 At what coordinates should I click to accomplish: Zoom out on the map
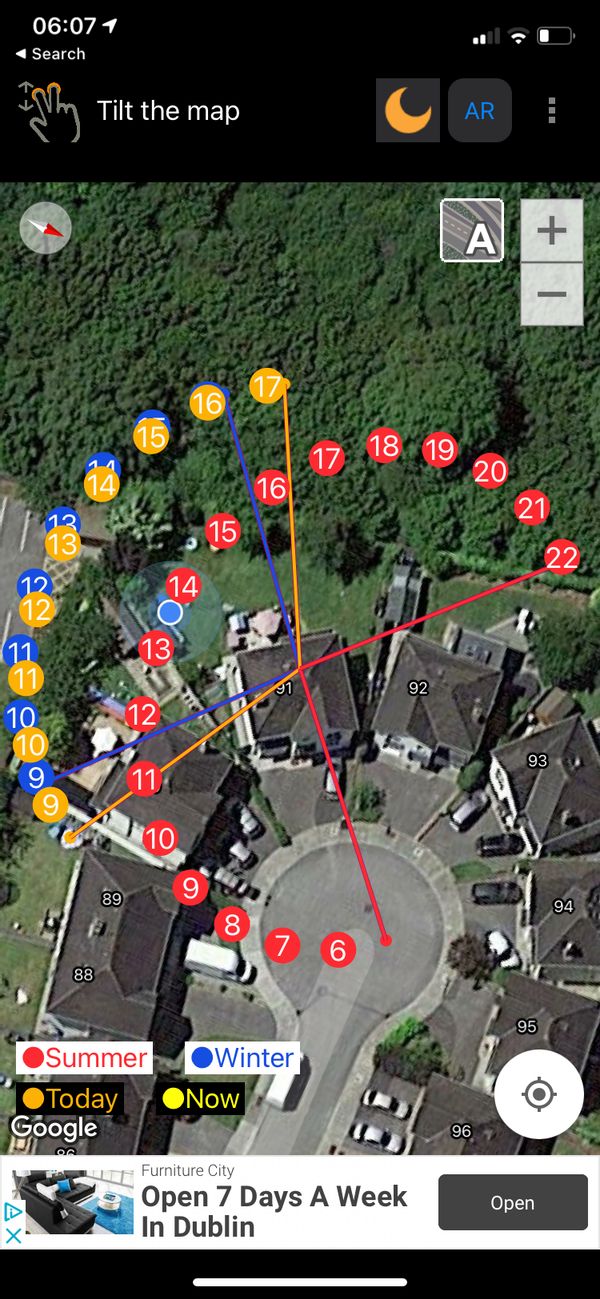click(552, 294)
